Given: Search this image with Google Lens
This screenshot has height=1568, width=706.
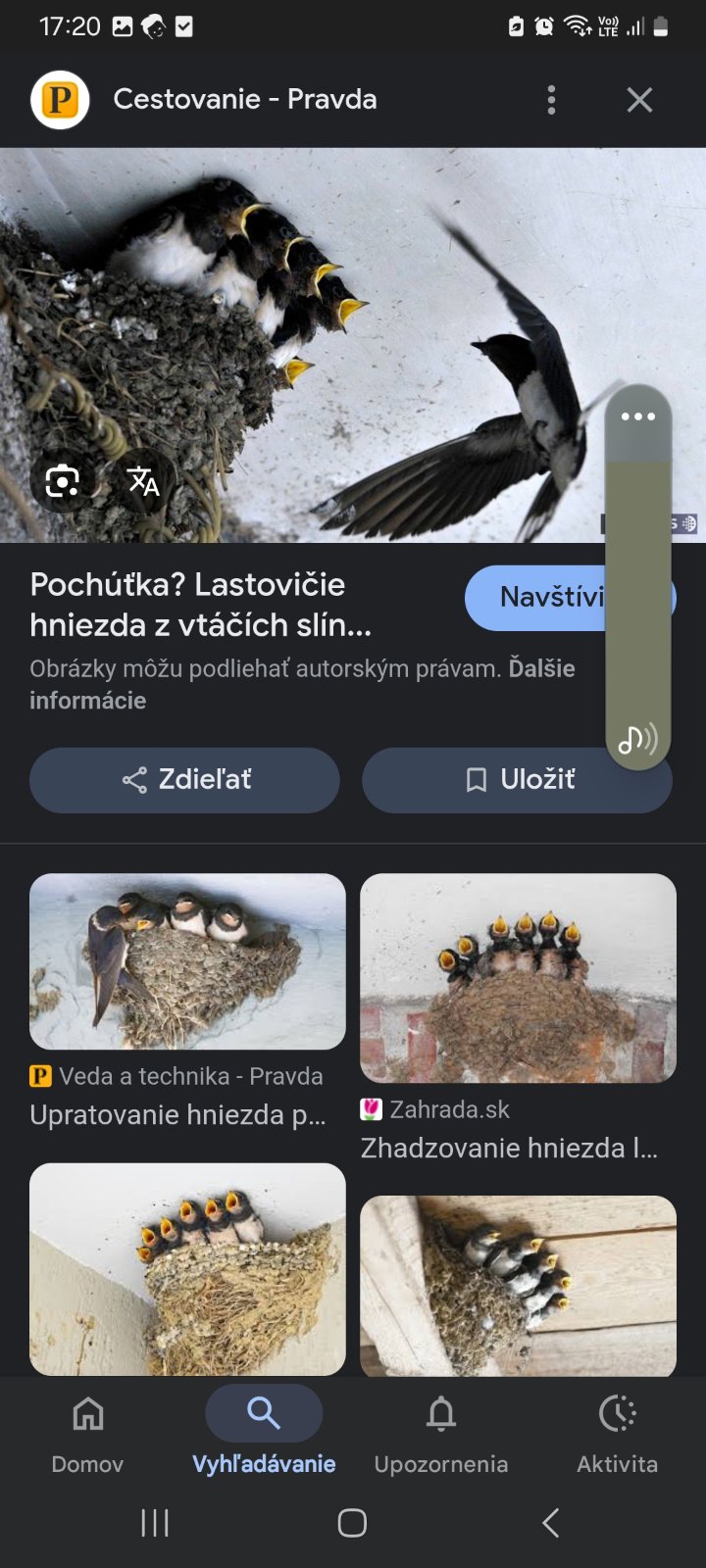Looking at the screenshot, I should click(62, 480).
